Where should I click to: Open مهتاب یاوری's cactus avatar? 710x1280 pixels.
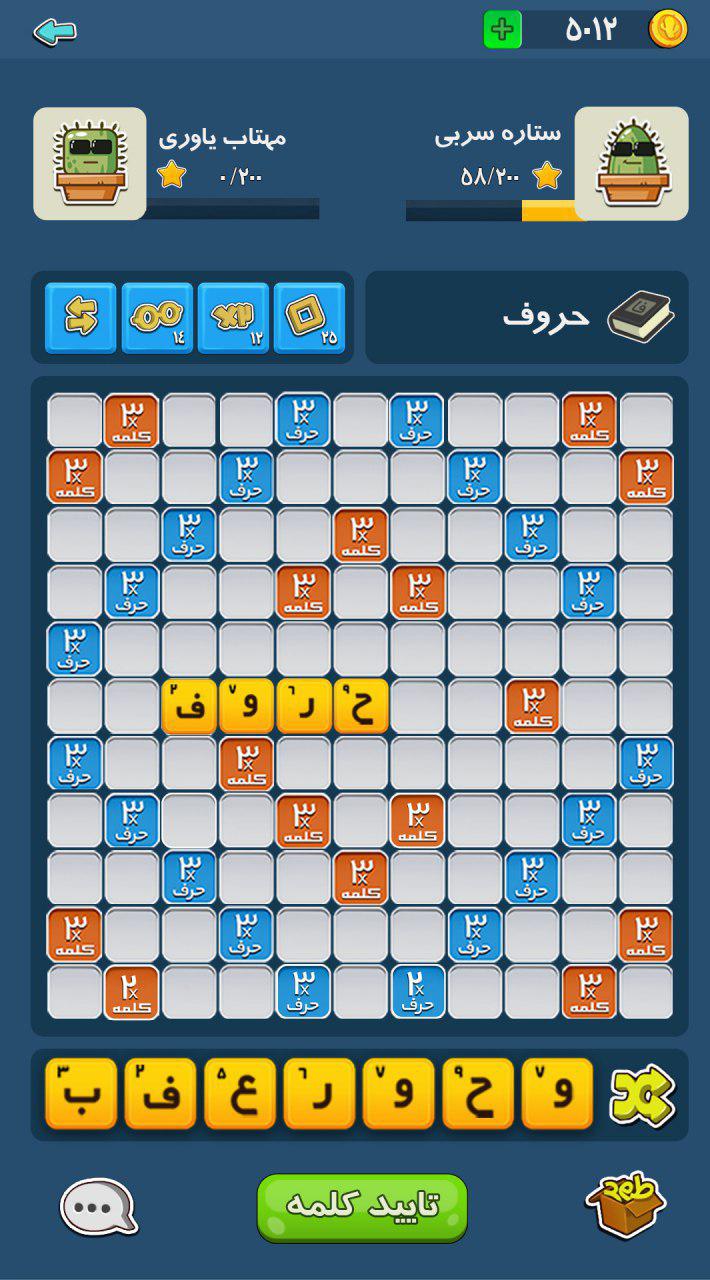point(90,163)
